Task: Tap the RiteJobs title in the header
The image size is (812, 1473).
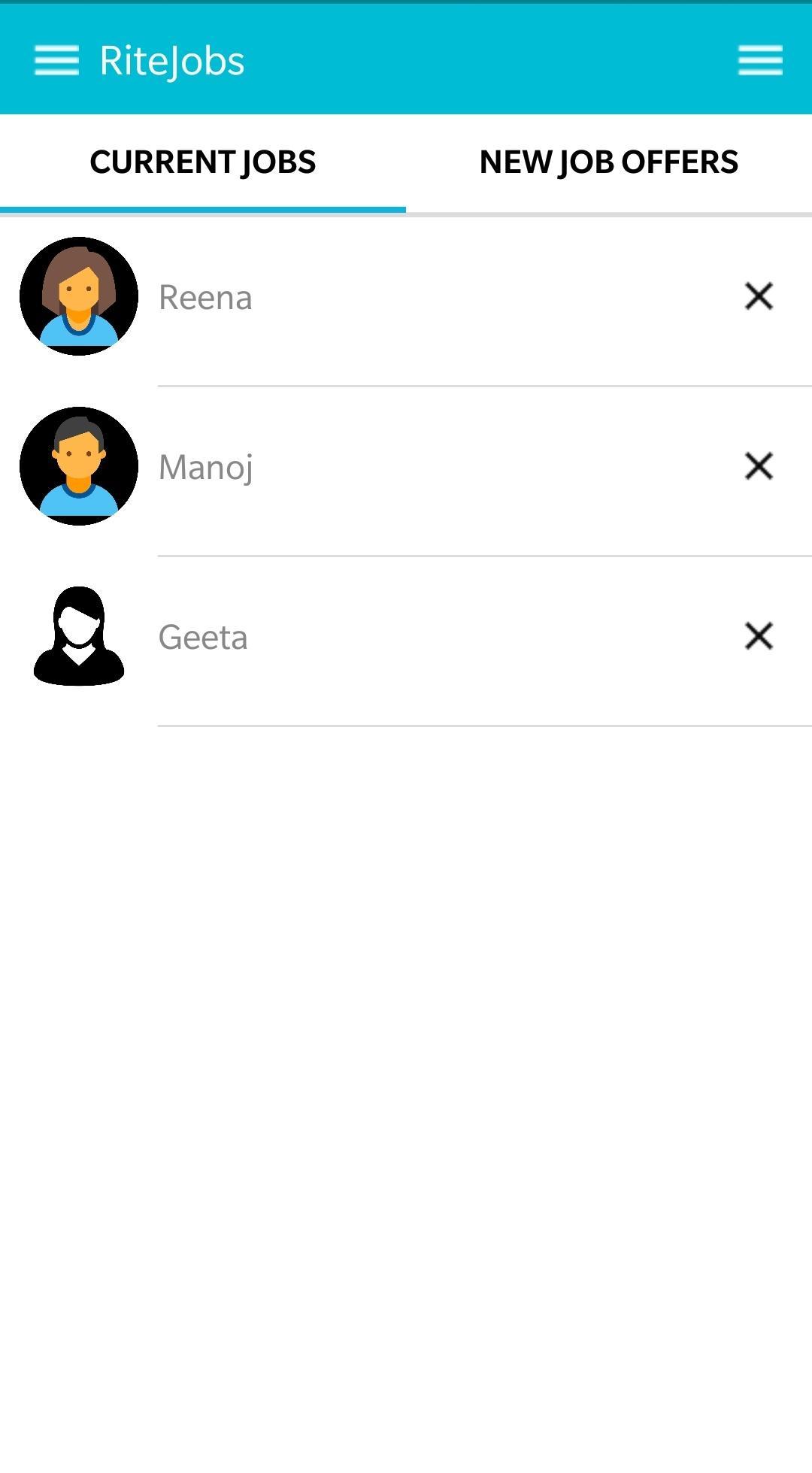Action: (x=171, y=62)
